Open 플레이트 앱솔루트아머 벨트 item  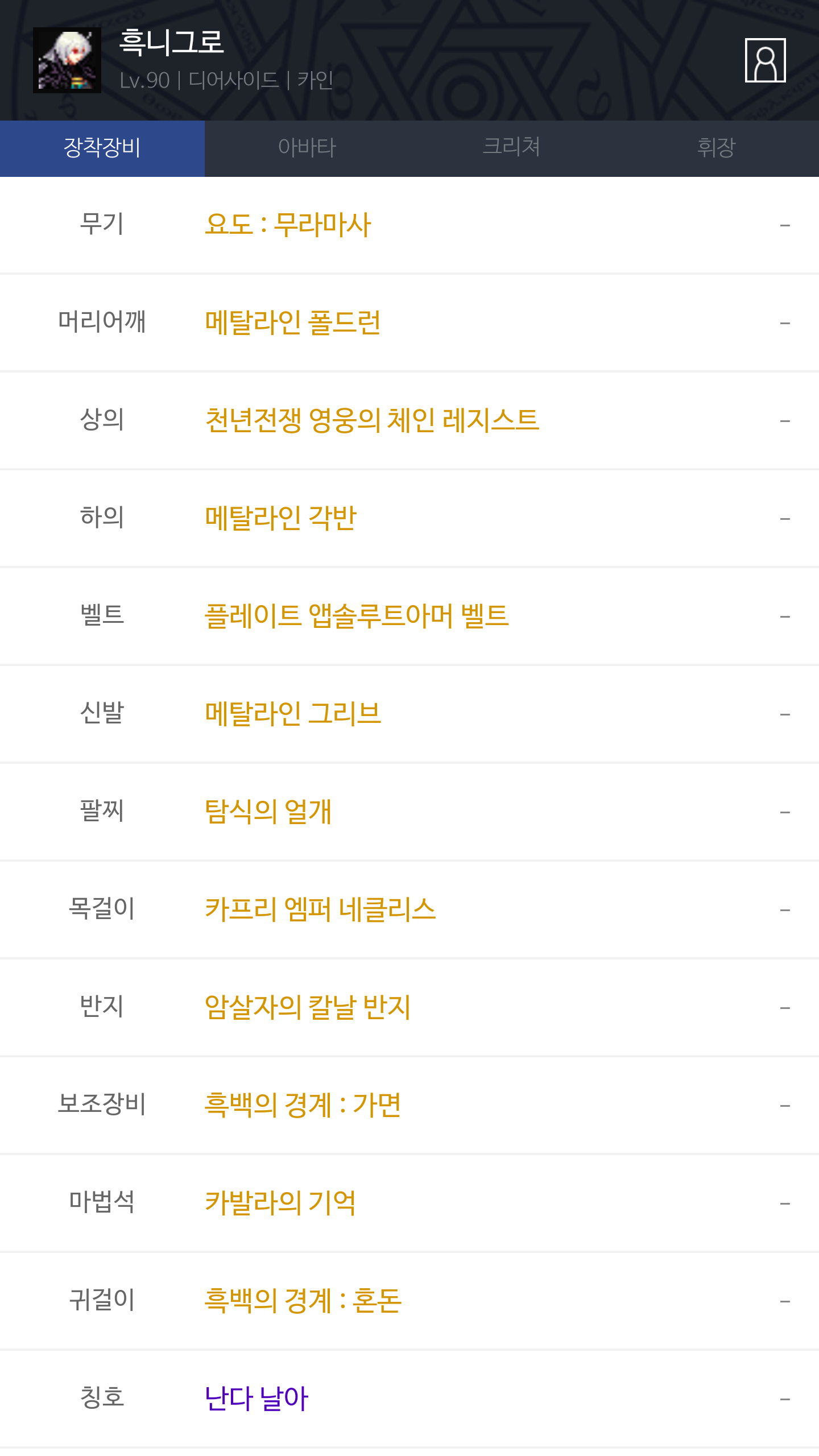(409, 617)
